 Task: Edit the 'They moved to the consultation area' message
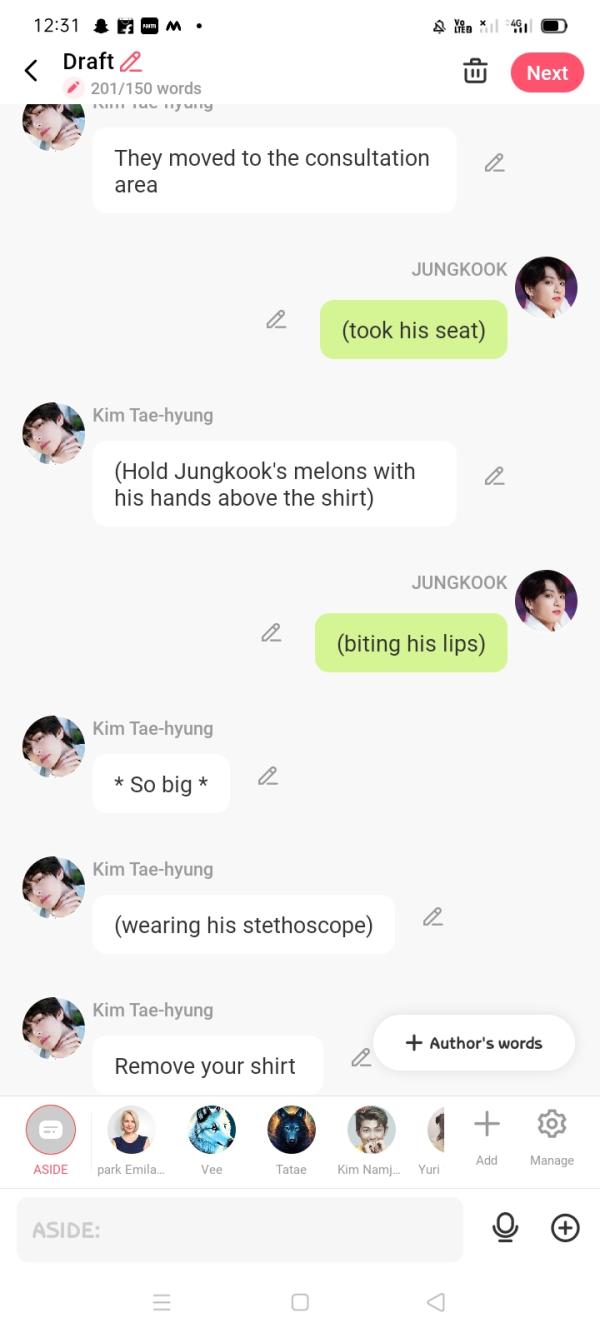tap(494, 163)
